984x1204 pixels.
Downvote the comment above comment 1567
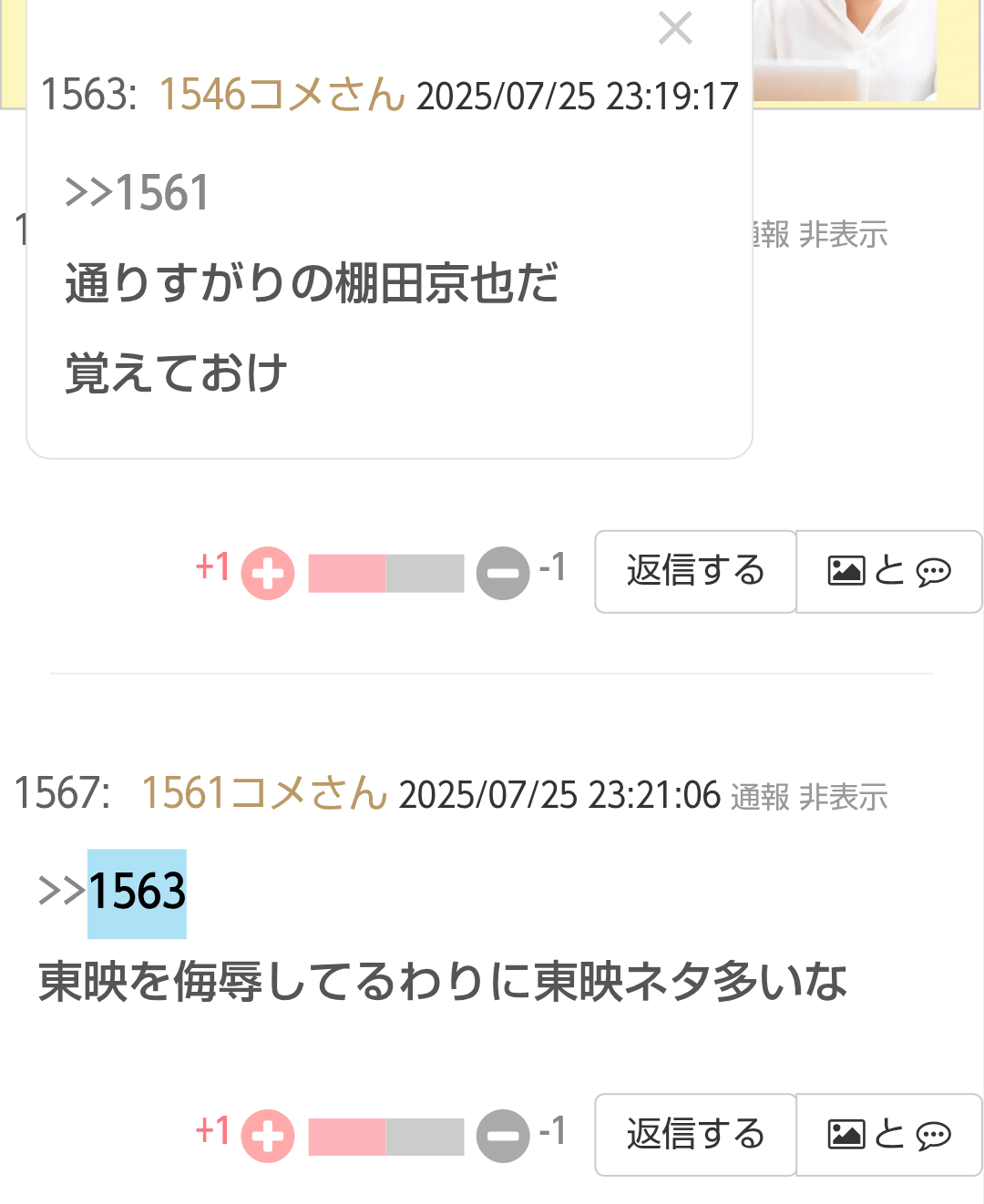503,574
